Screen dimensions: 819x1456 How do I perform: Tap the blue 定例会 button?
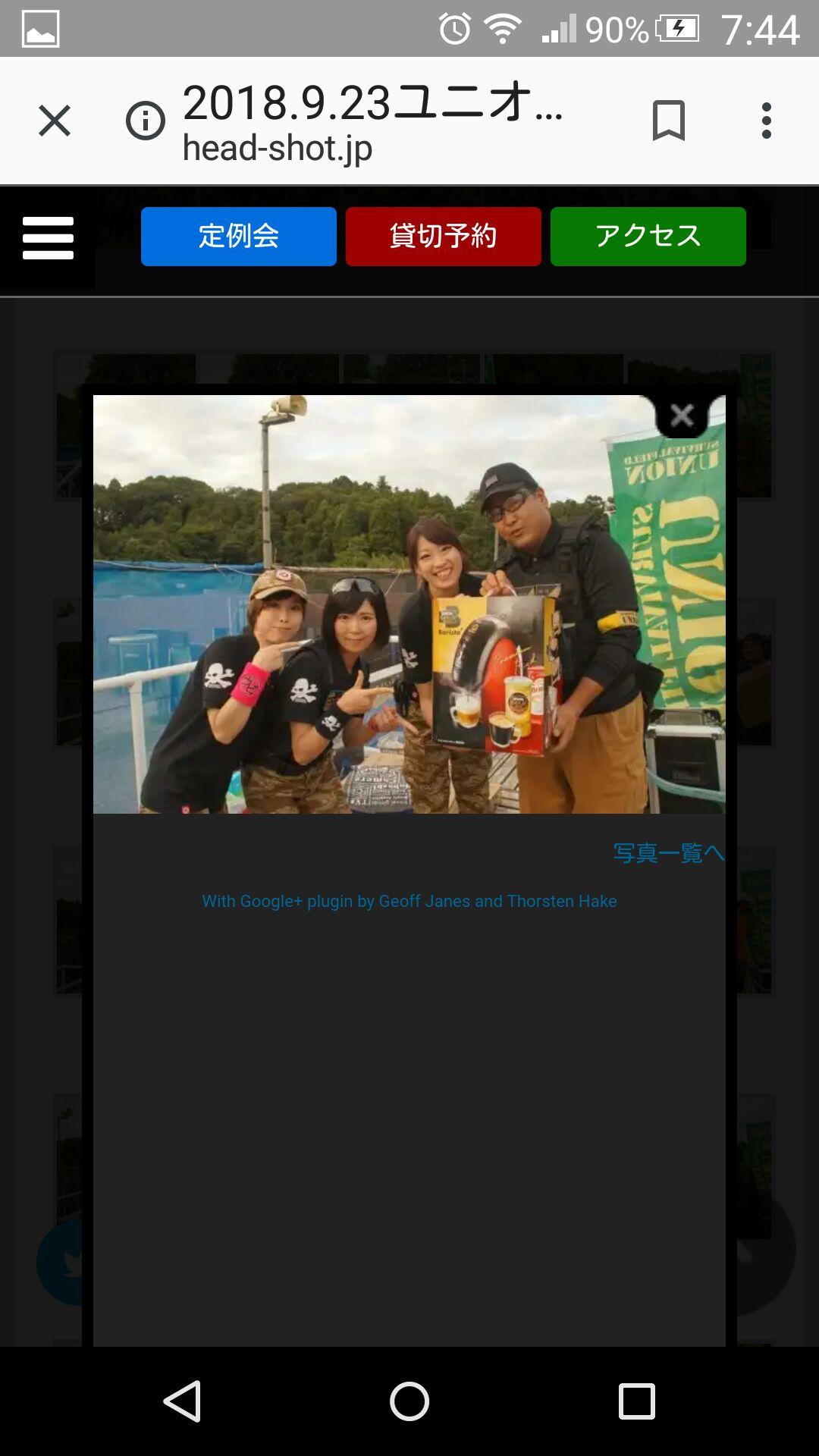(x=238, y=237)
